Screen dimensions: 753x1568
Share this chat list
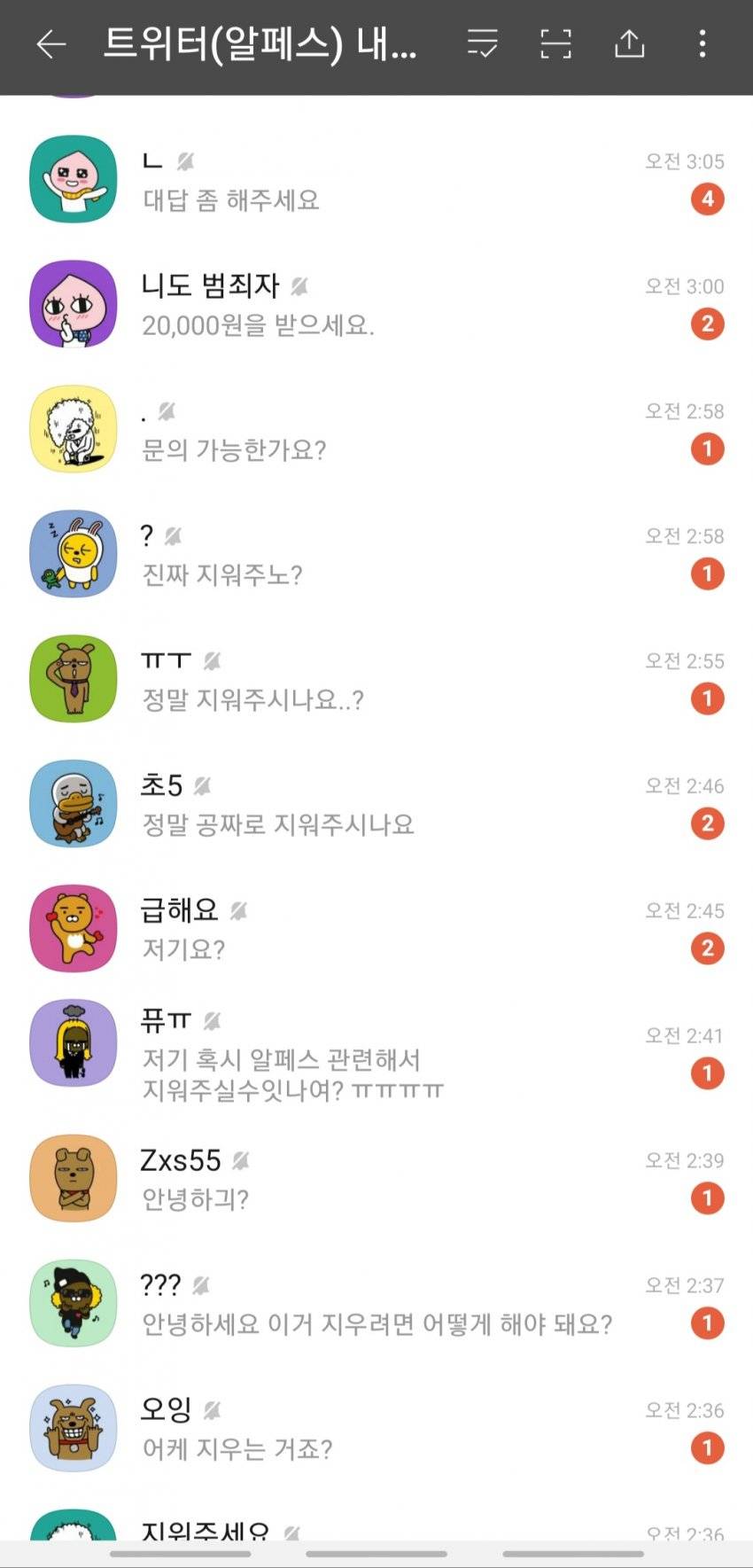[629, 43]
